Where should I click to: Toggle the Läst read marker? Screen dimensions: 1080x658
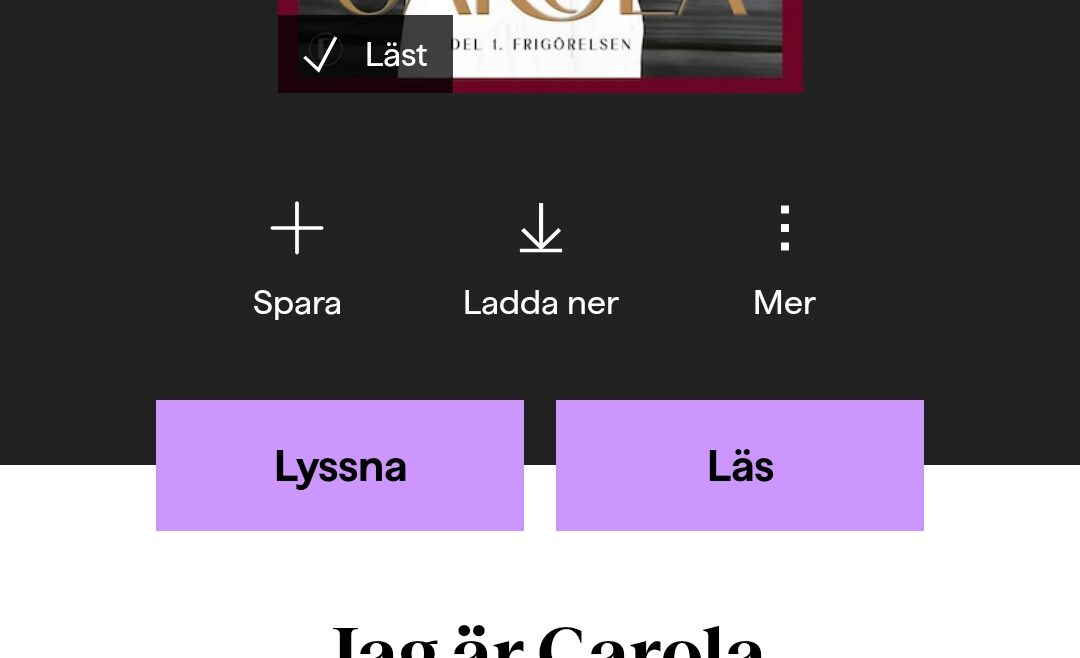tap(365, 54)
